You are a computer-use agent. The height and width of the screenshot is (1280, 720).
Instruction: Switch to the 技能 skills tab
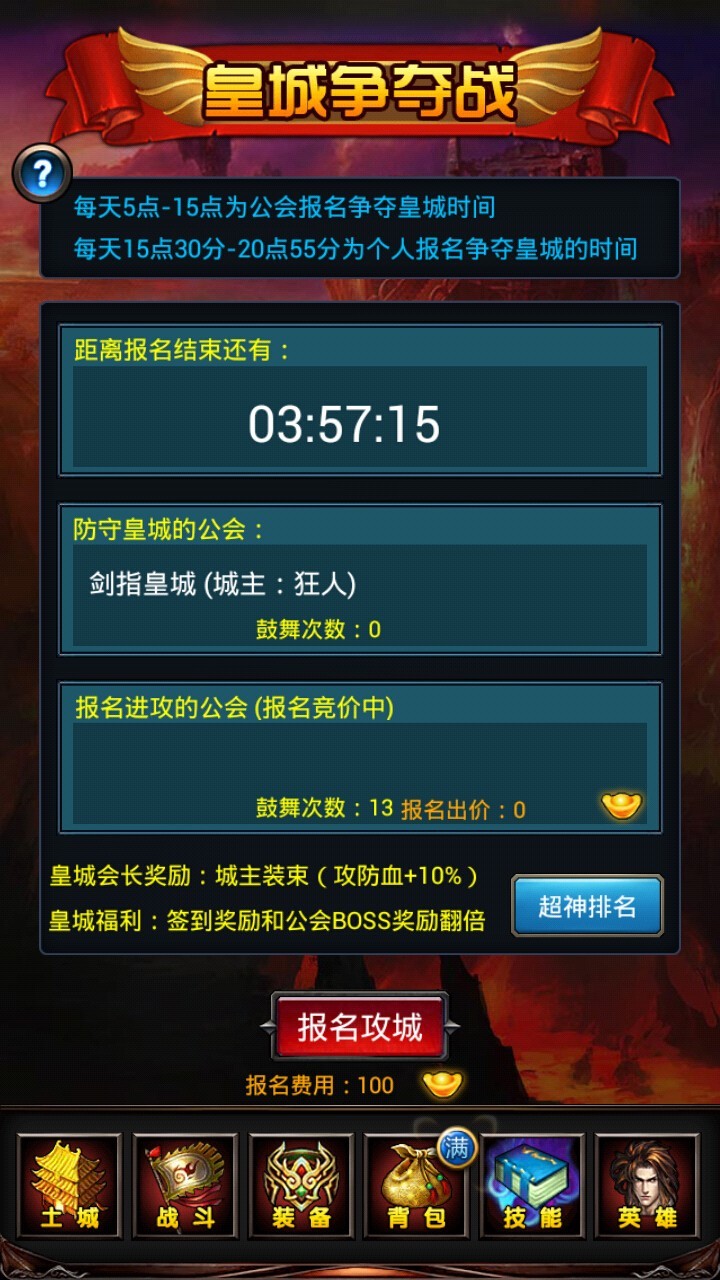tap(532, 1186)
